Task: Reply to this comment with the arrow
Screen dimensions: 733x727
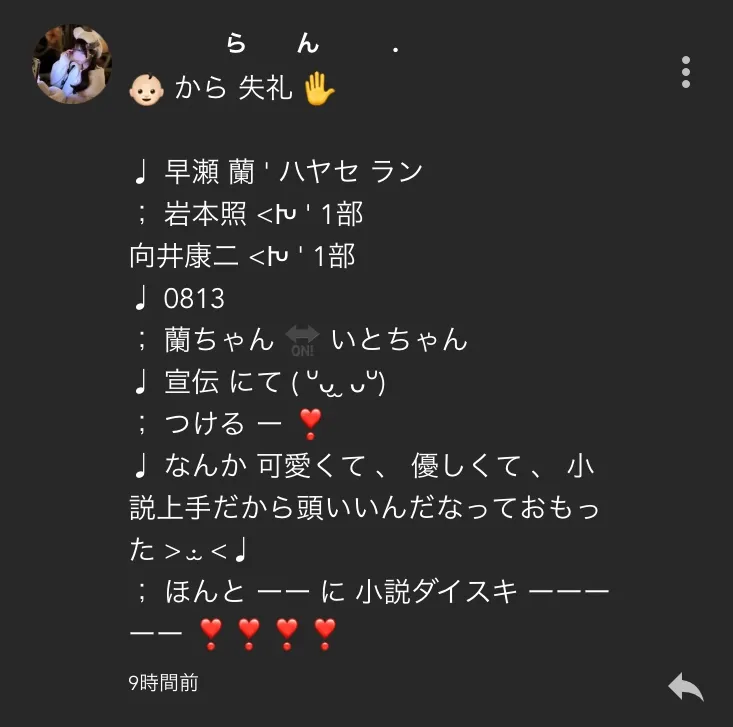Action: (686, 687)
